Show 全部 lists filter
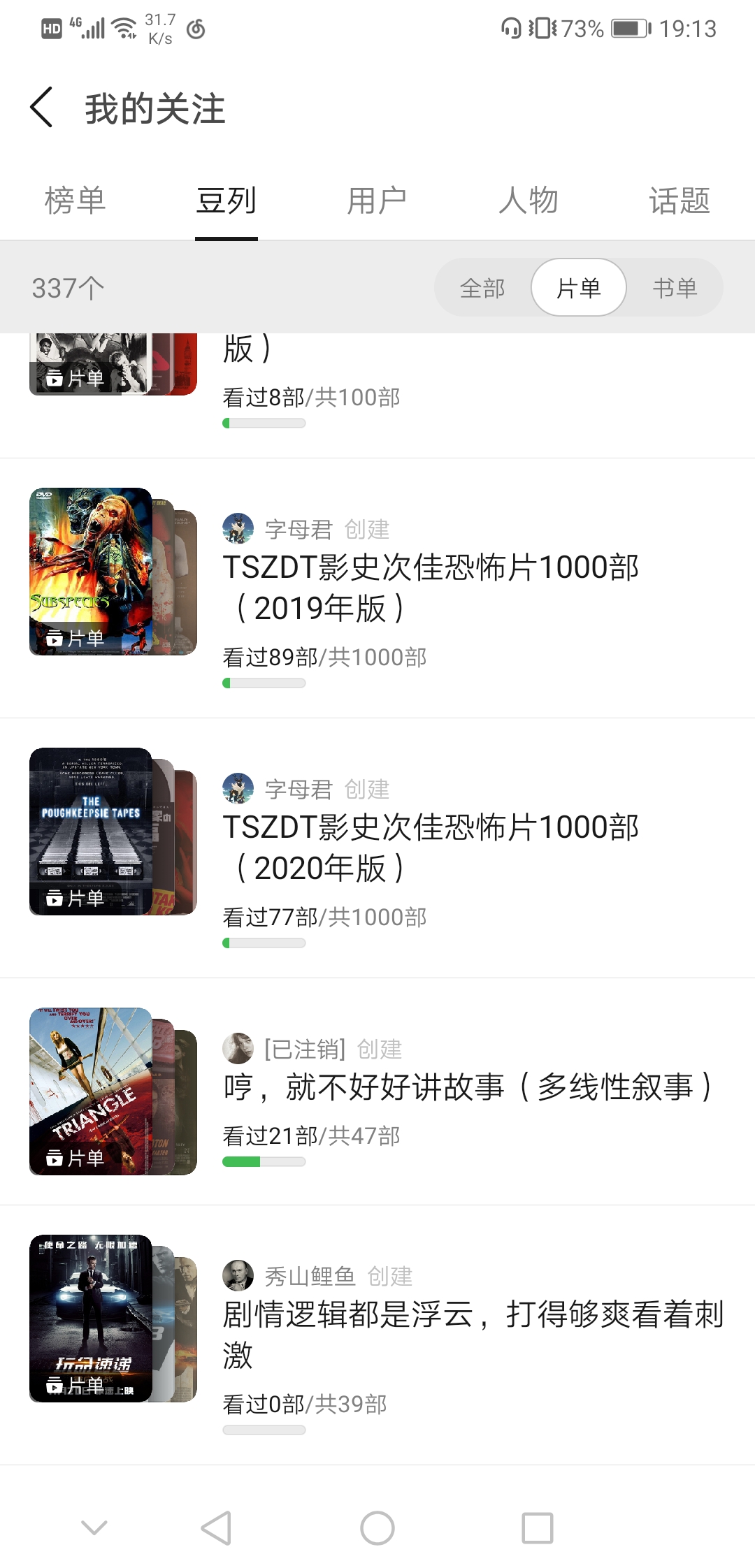 pyautogui.click(x=482, y=288)
